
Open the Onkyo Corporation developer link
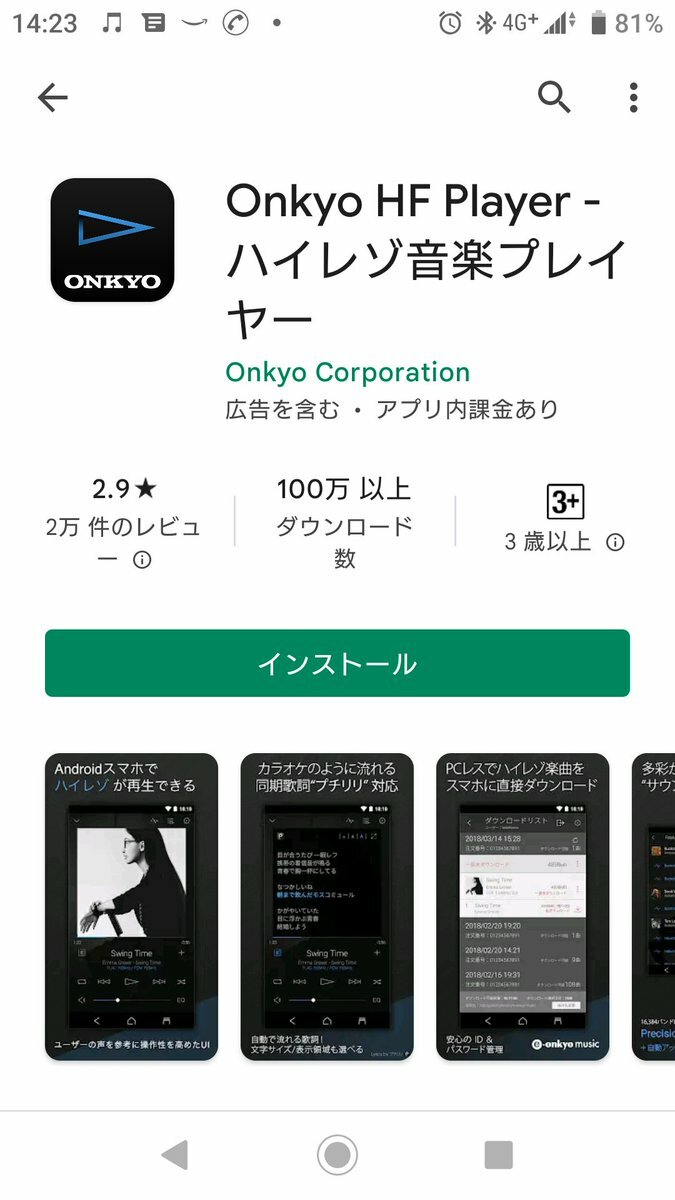(x=347, y=372)
